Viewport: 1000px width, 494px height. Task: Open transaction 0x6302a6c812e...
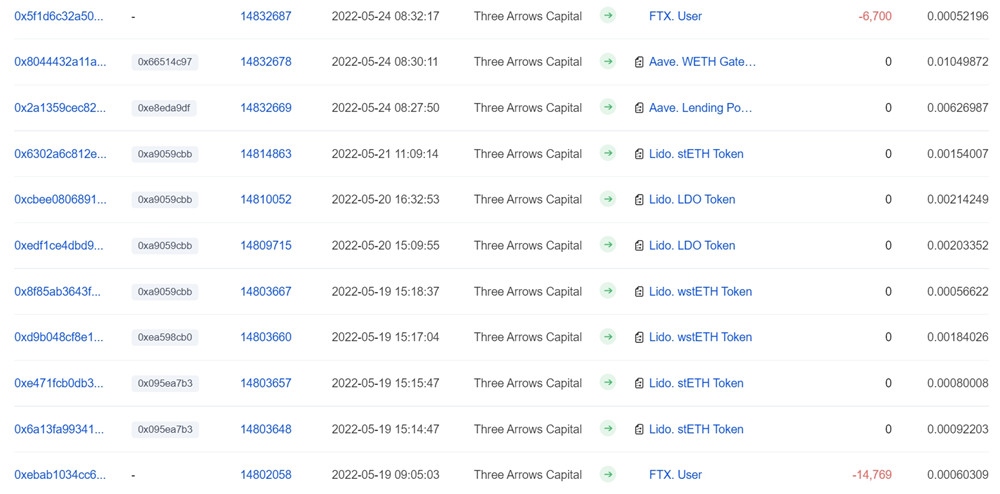[60, 154]
